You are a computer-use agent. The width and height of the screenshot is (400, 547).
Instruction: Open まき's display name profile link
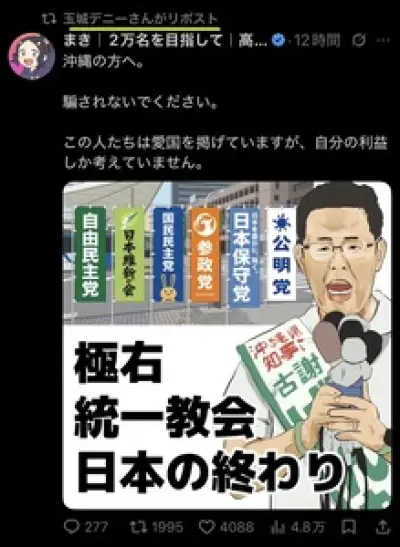(165, 41)
